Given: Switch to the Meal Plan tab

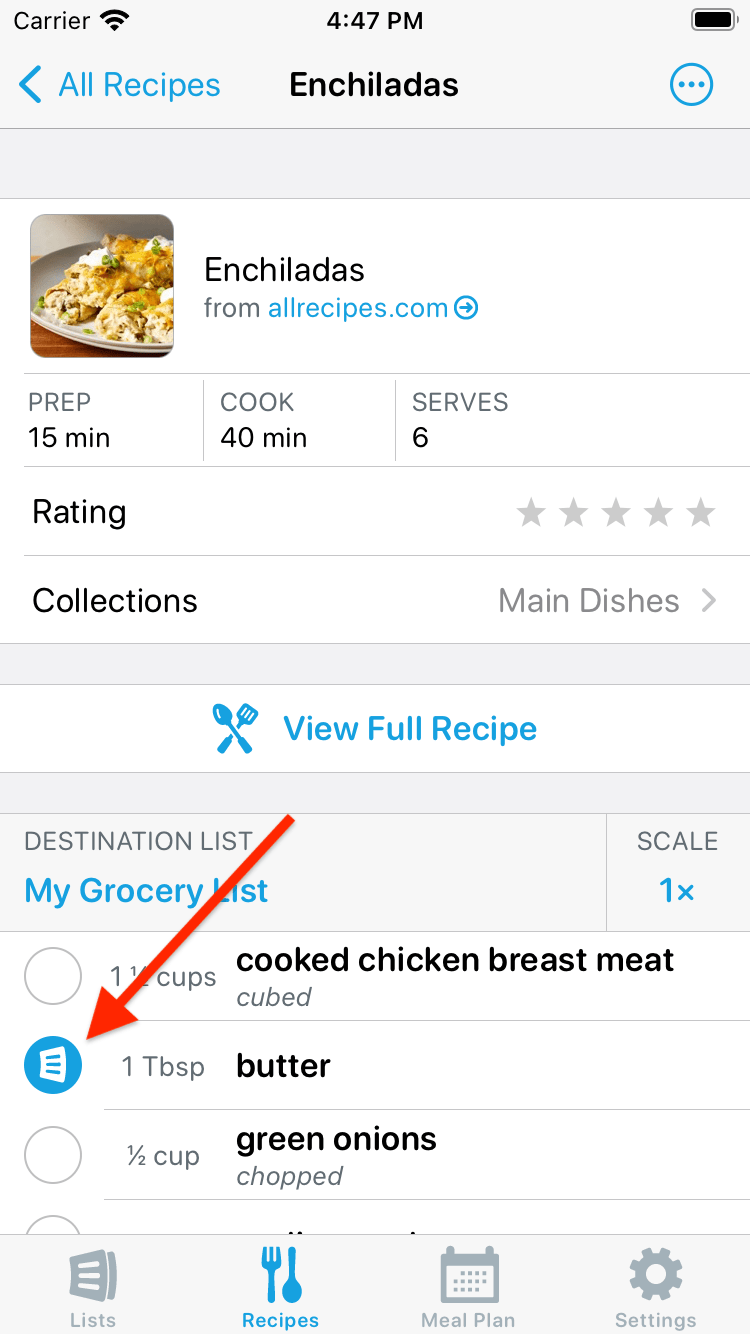Looking at the screenshot, I should pos(468,1286).
